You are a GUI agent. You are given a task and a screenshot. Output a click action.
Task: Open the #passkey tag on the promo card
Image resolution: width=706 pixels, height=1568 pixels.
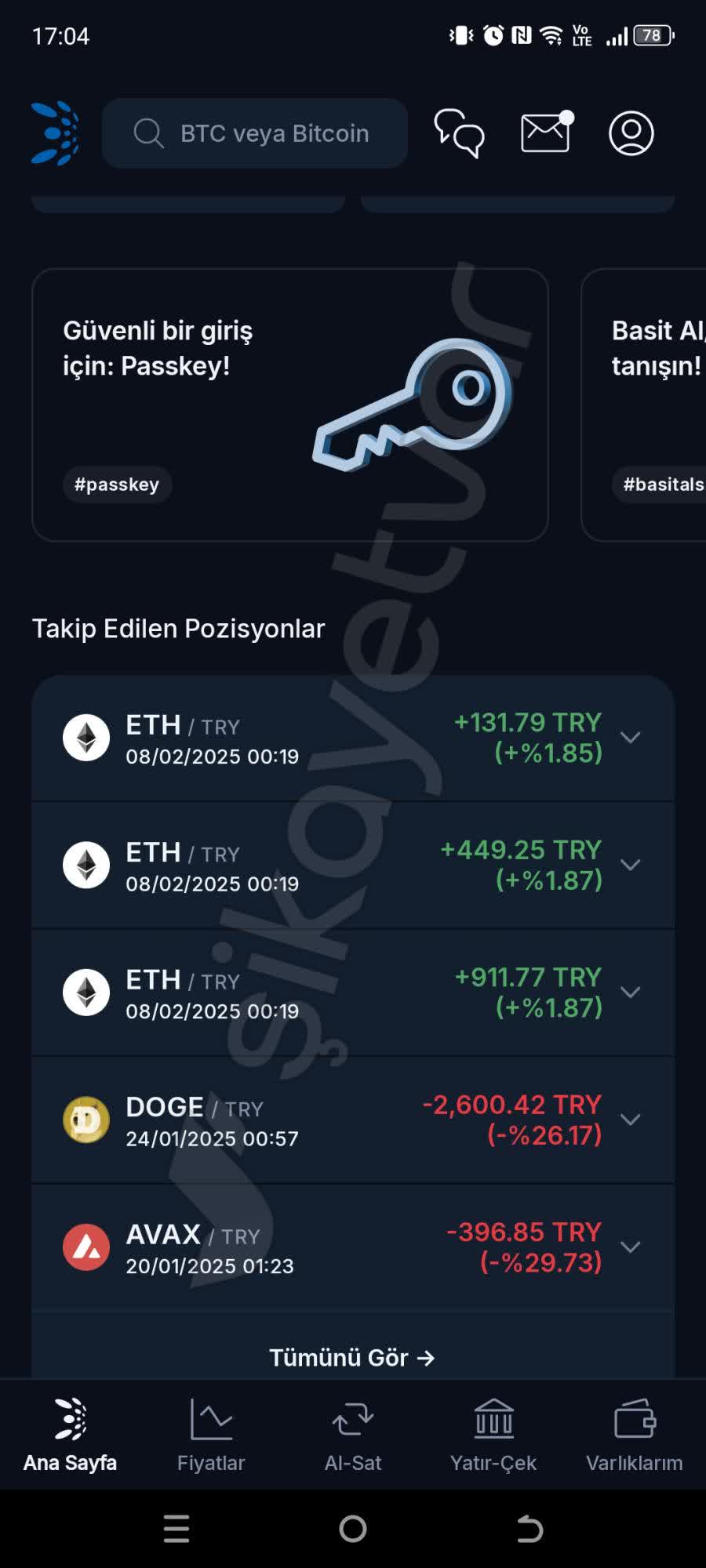117,485
